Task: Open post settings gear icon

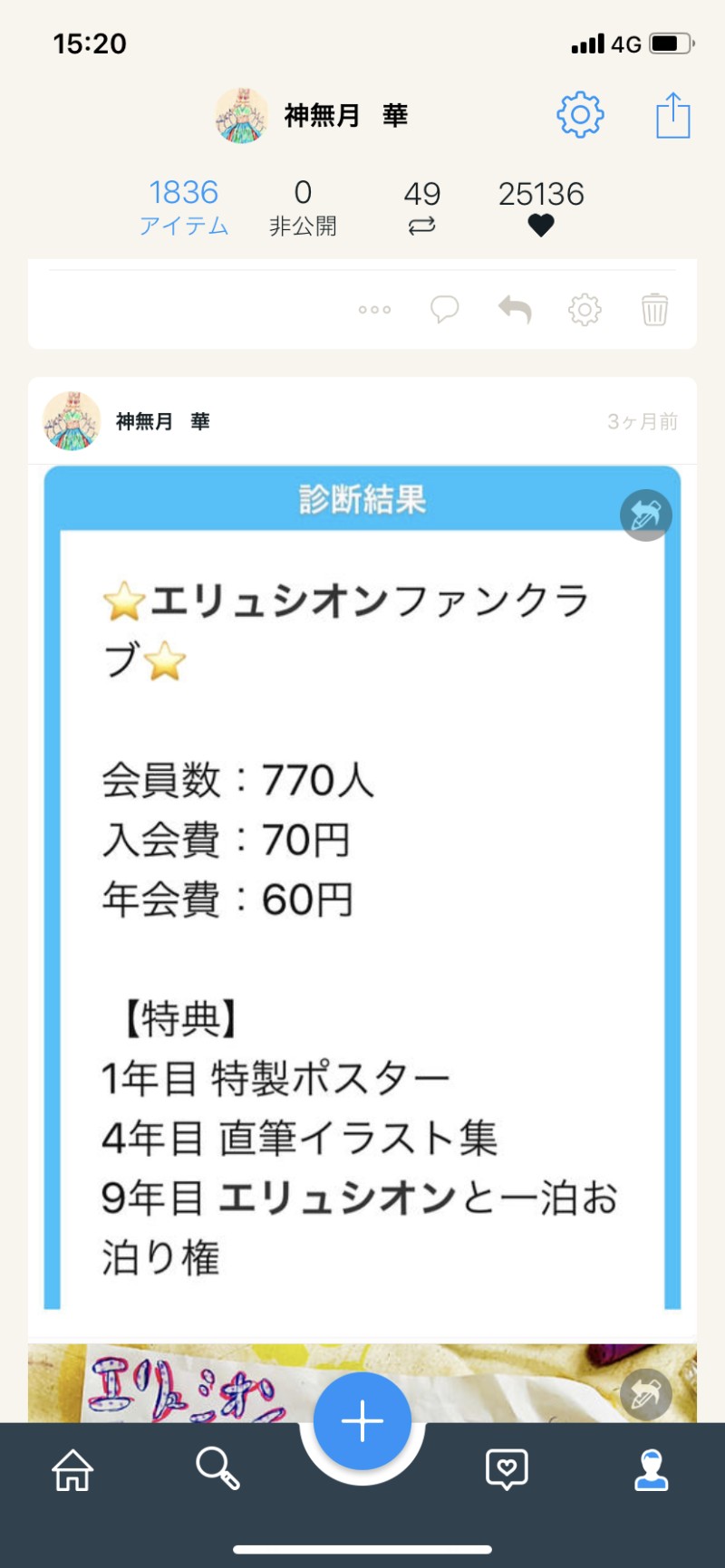Action: coord(585,310)
